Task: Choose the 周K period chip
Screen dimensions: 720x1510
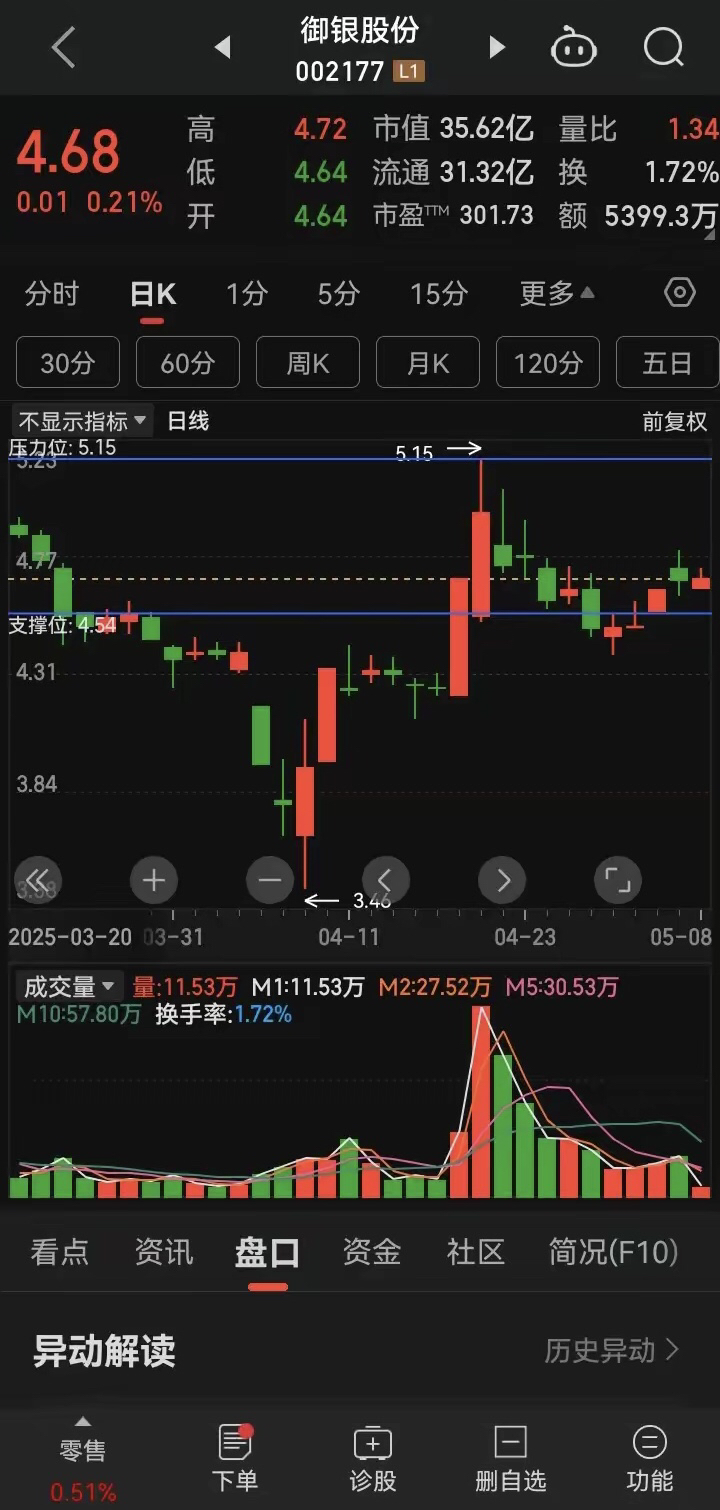Action: 308,362
